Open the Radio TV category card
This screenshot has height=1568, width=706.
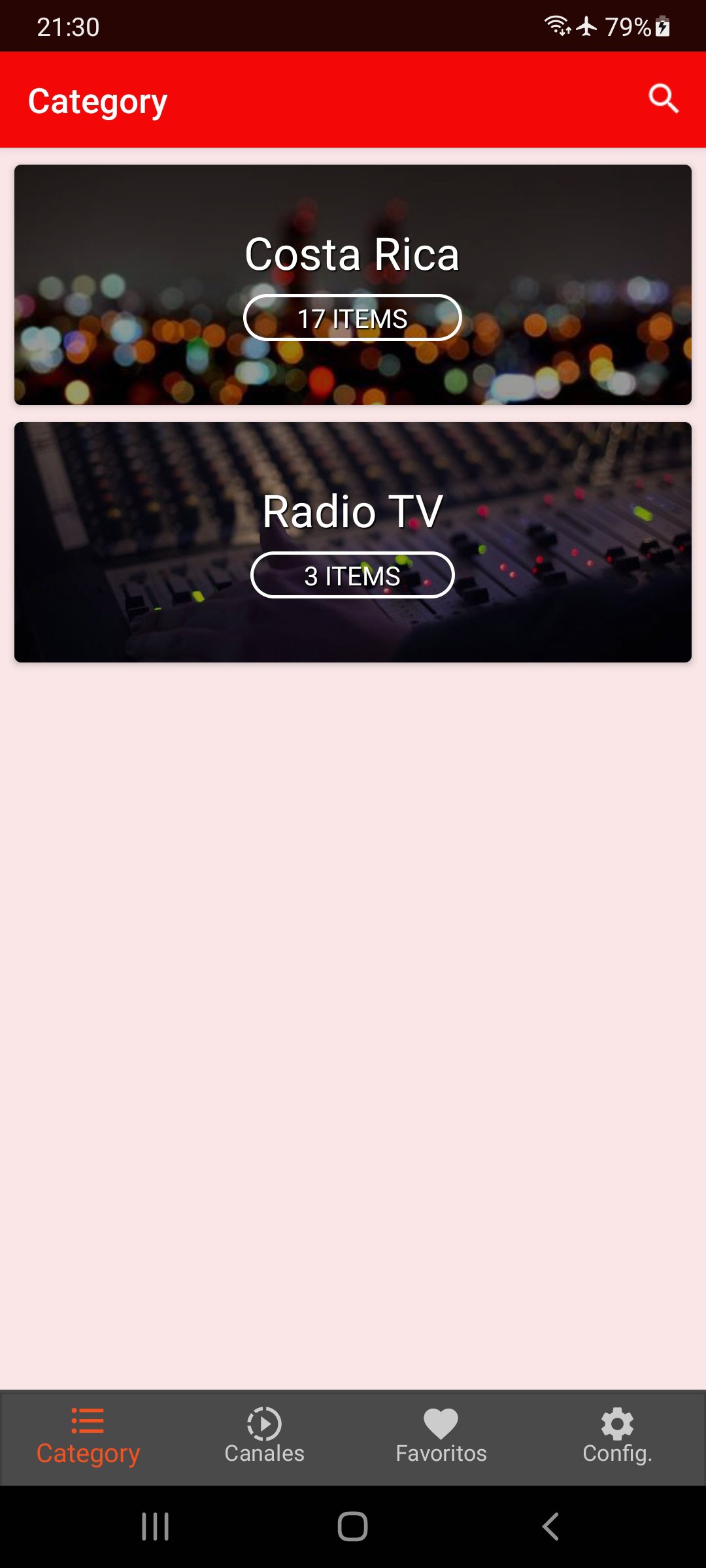(x=353, y=542)
